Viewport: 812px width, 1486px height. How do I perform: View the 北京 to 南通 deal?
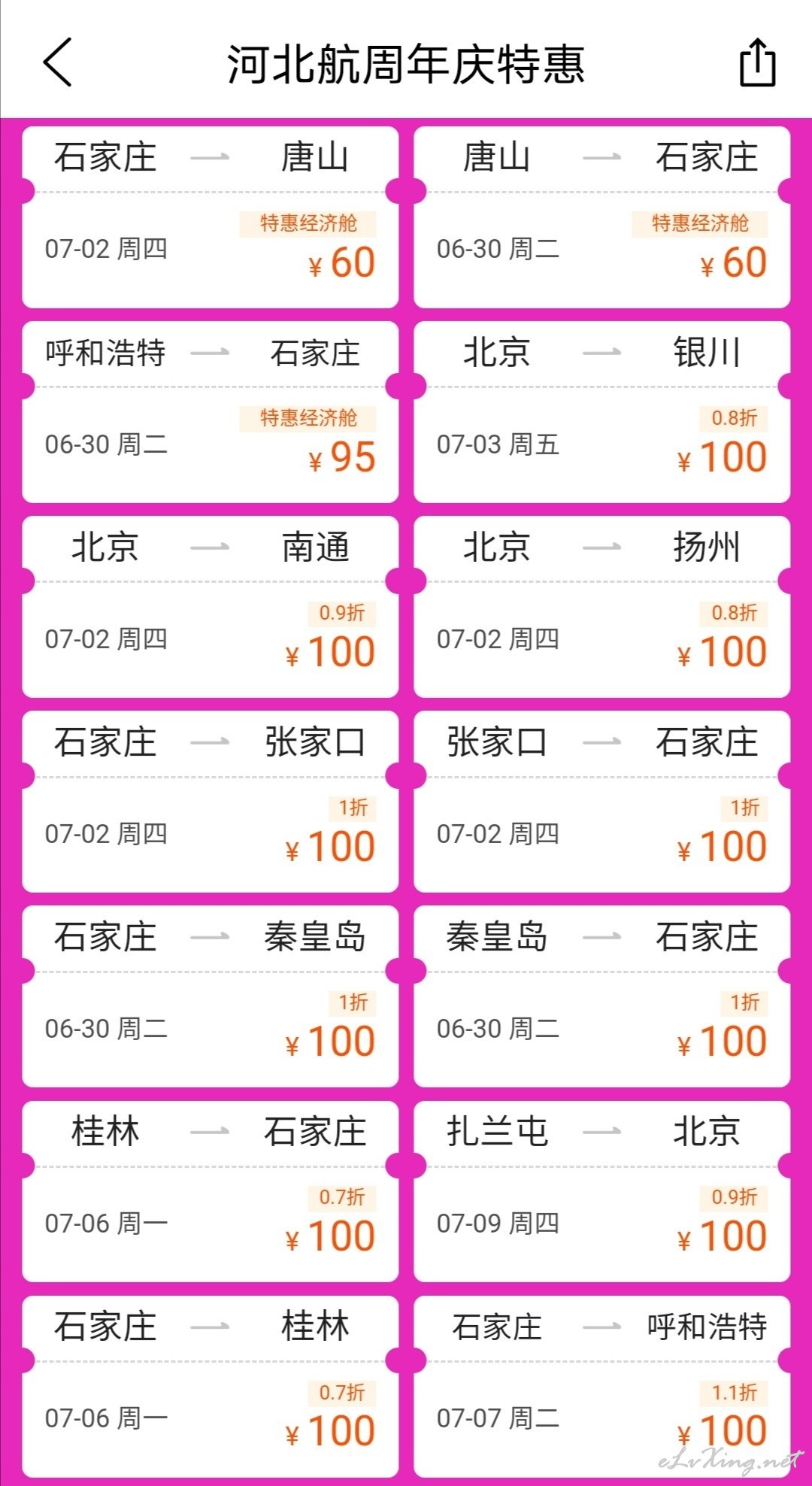tap(211, 607)
